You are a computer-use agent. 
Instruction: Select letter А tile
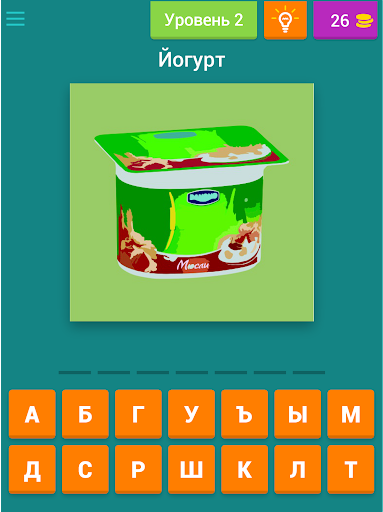pyautogui.click(x=32, y=414)
